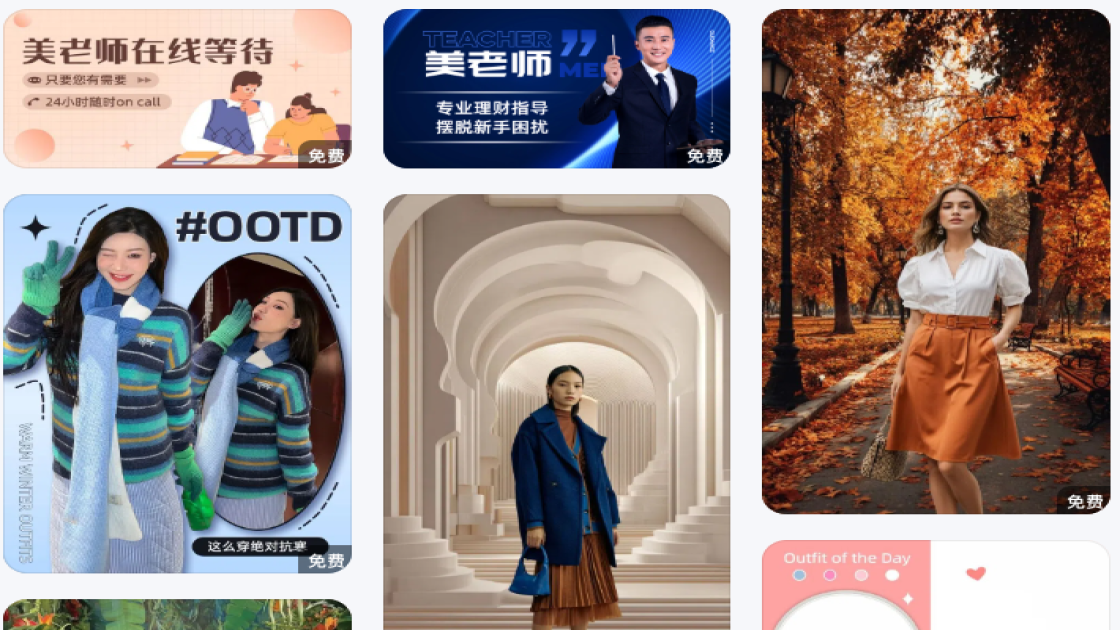This screenshot has height=630, width=1120.
Task: Open the #OOTD striped sweater template
Action: [177, 383]
